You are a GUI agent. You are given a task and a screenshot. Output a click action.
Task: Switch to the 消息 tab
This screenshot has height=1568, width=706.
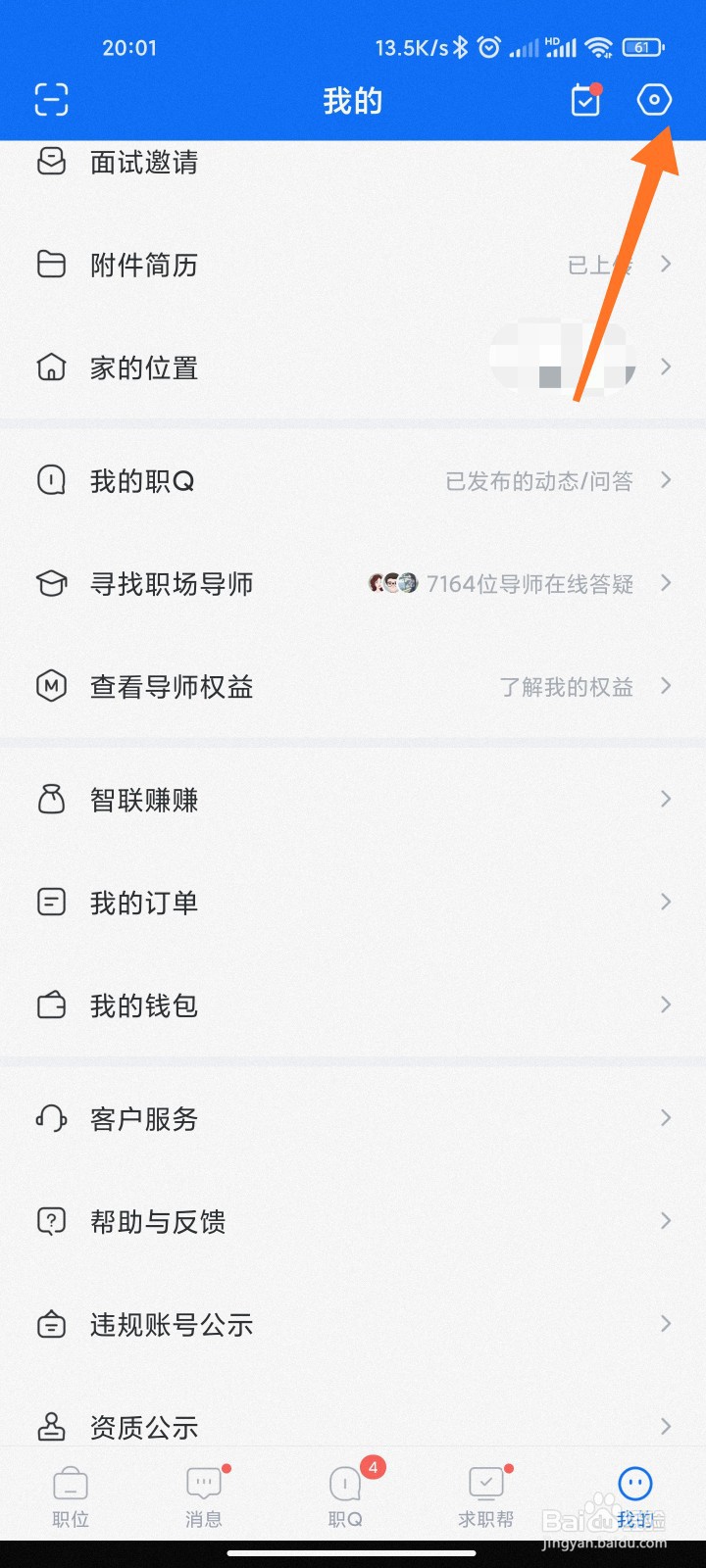coord(204,1497)
